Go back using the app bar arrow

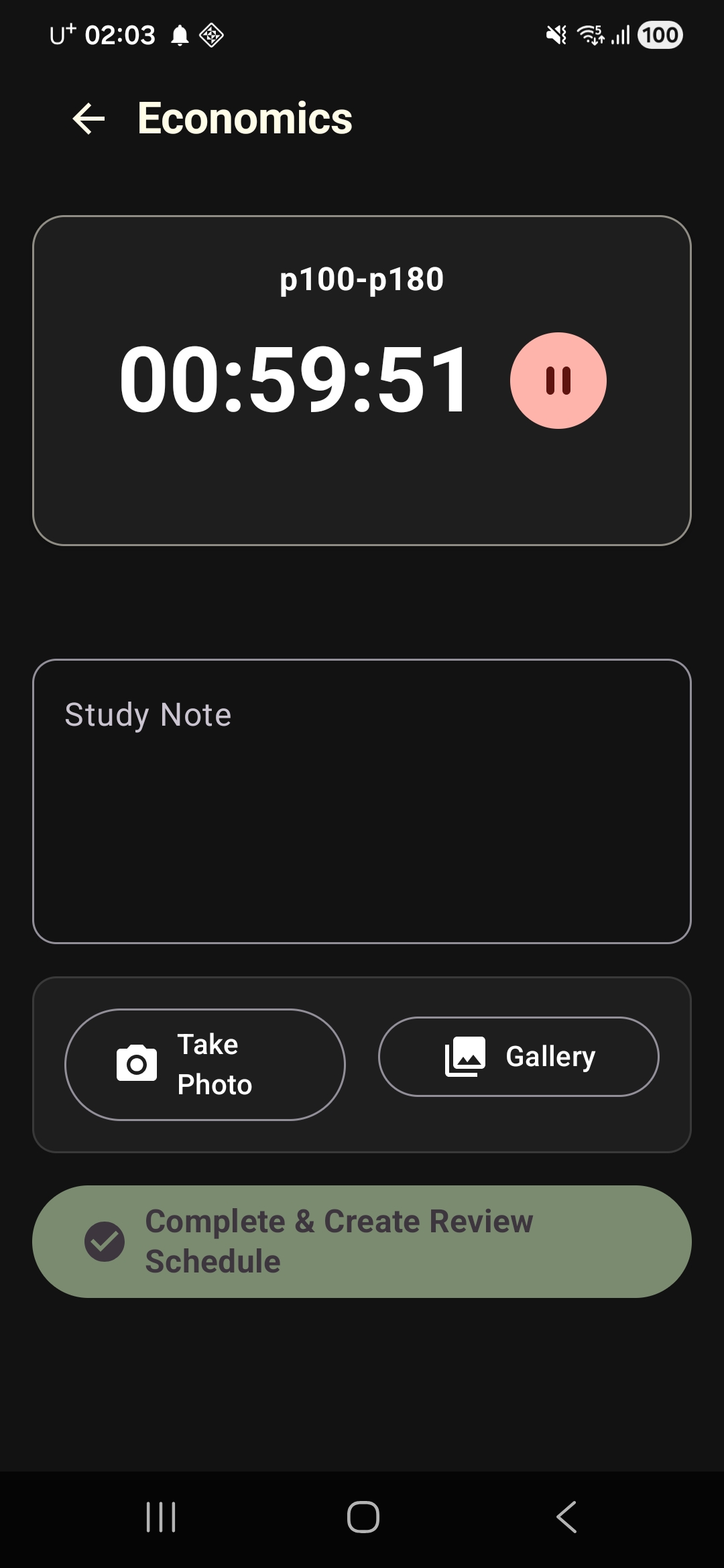point(88,119)
